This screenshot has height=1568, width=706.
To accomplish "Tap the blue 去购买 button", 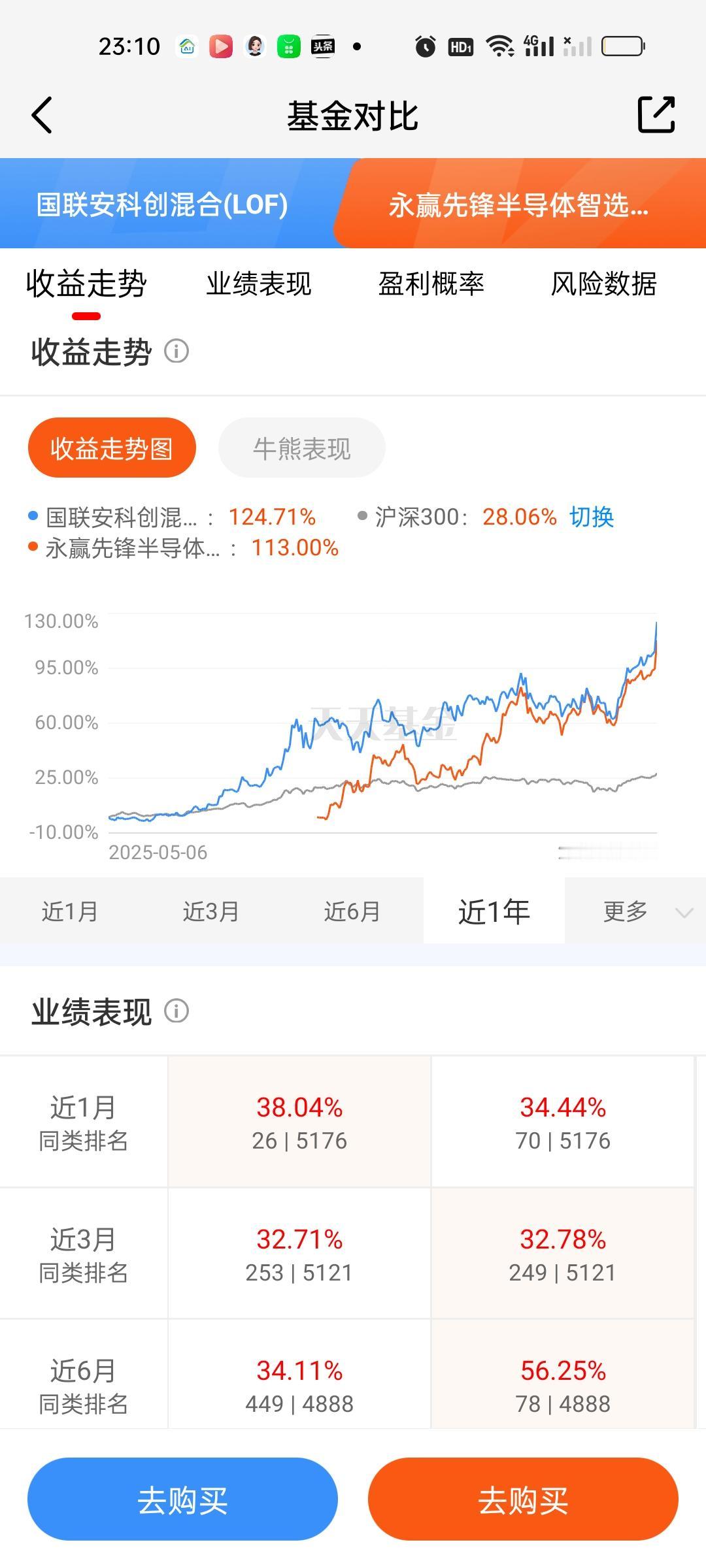I will [182, 1499].
